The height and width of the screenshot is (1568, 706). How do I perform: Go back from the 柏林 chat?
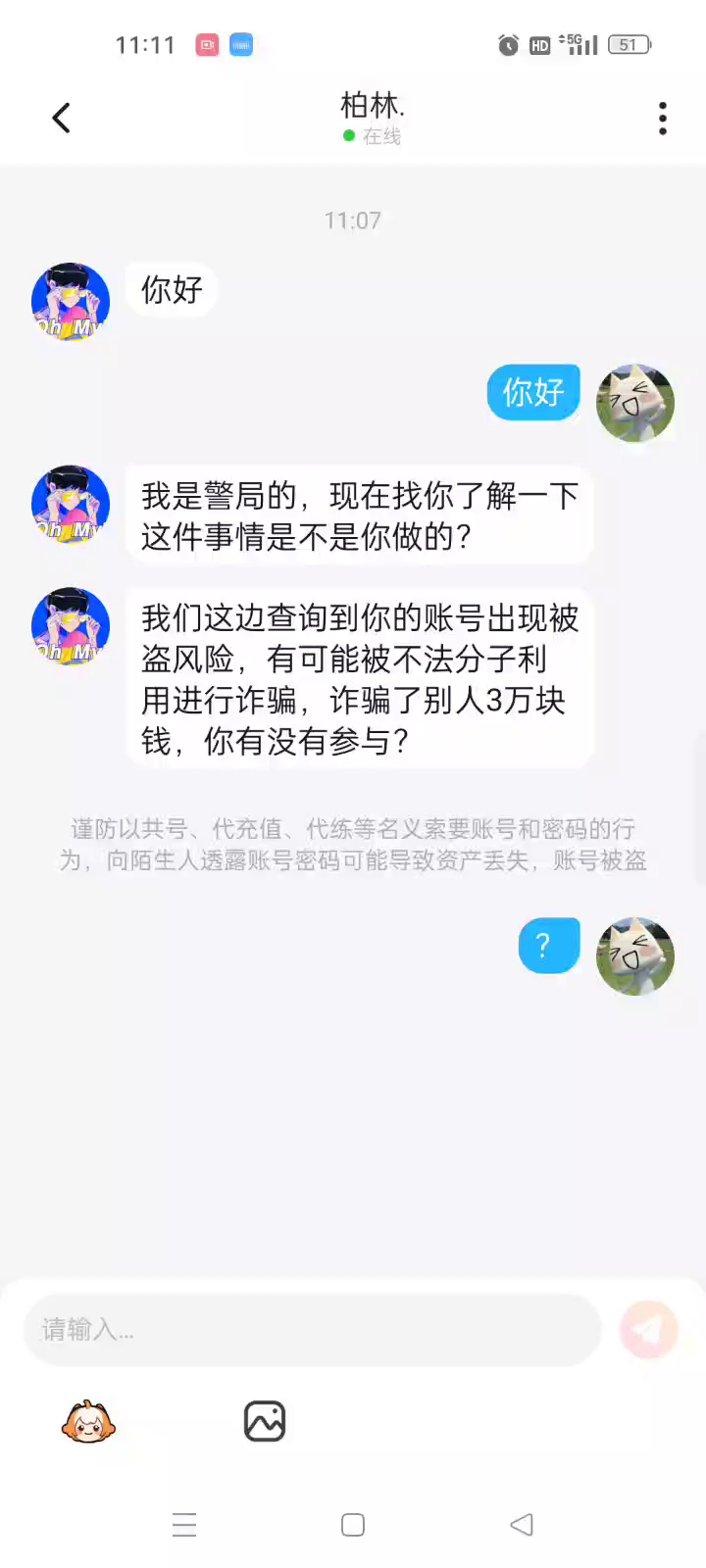tap(61, 119)
